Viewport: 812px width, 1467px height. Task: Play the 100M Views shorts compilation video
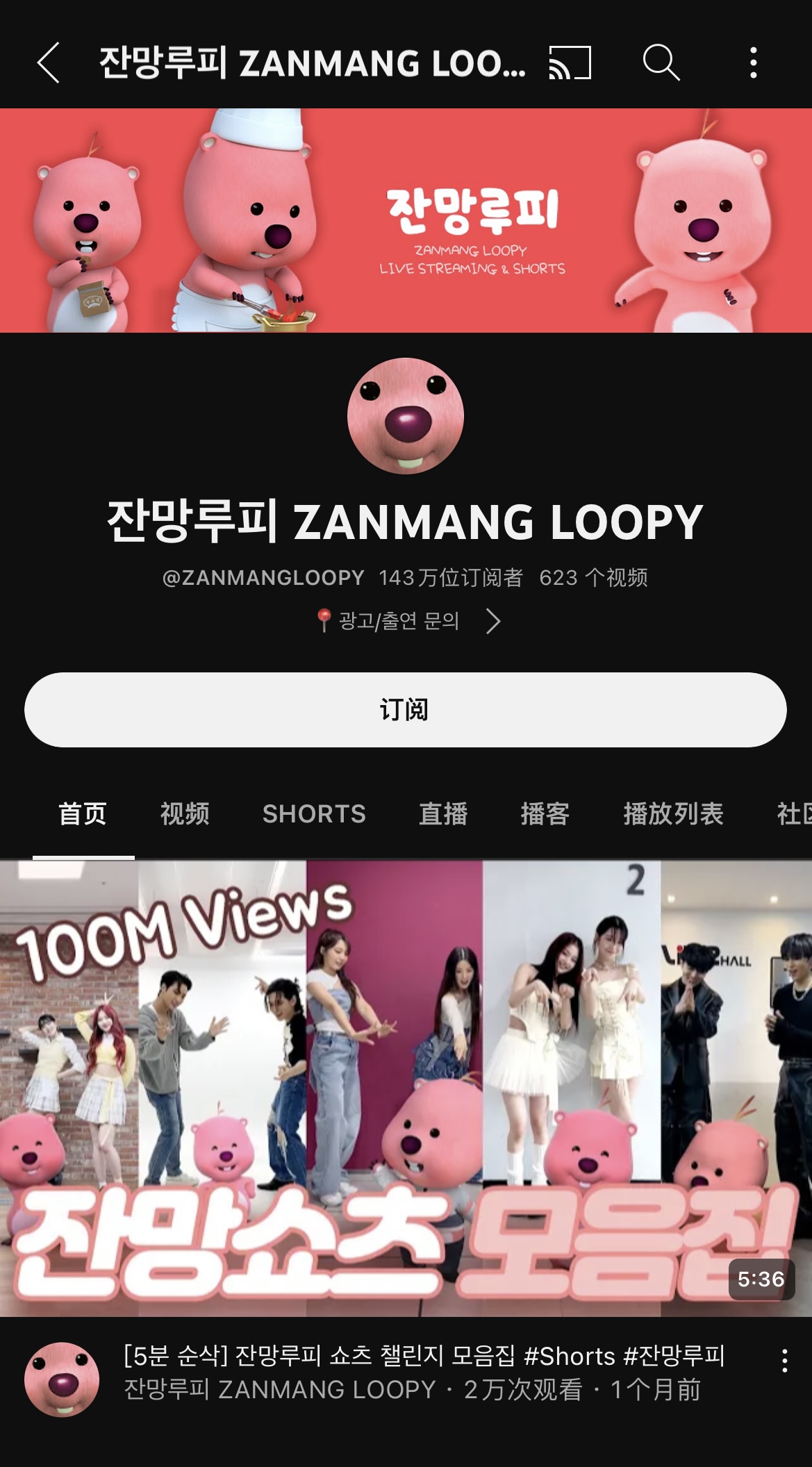406,1088
